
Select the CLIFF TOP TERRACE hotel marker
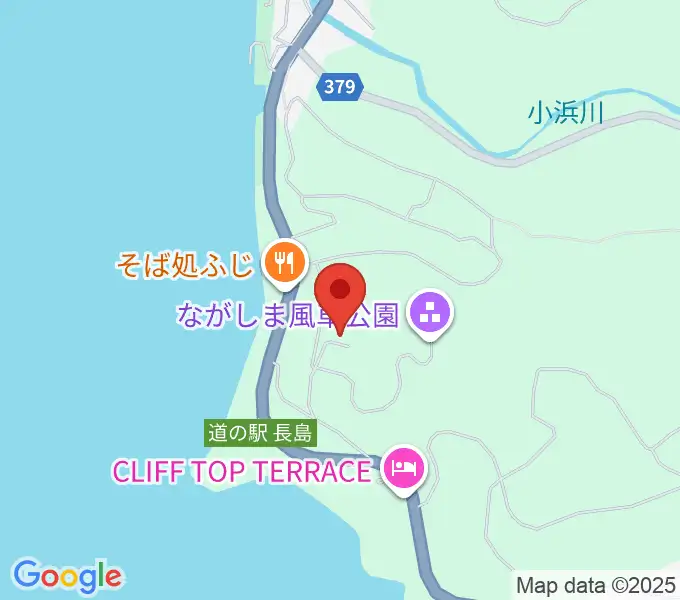405,468
